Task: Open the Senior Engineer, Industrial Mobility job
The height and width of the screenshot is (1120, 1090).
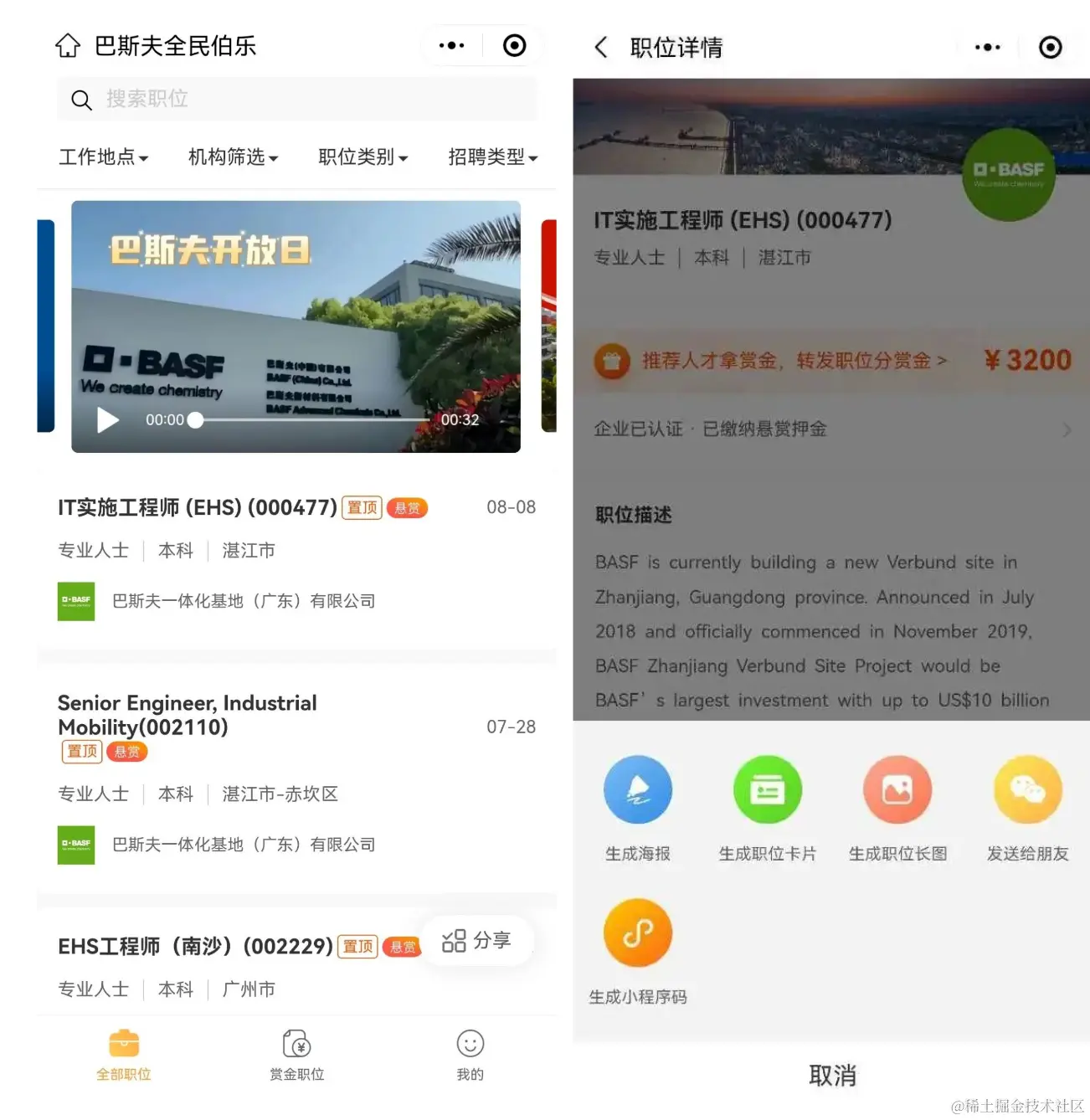Action: 188,714
